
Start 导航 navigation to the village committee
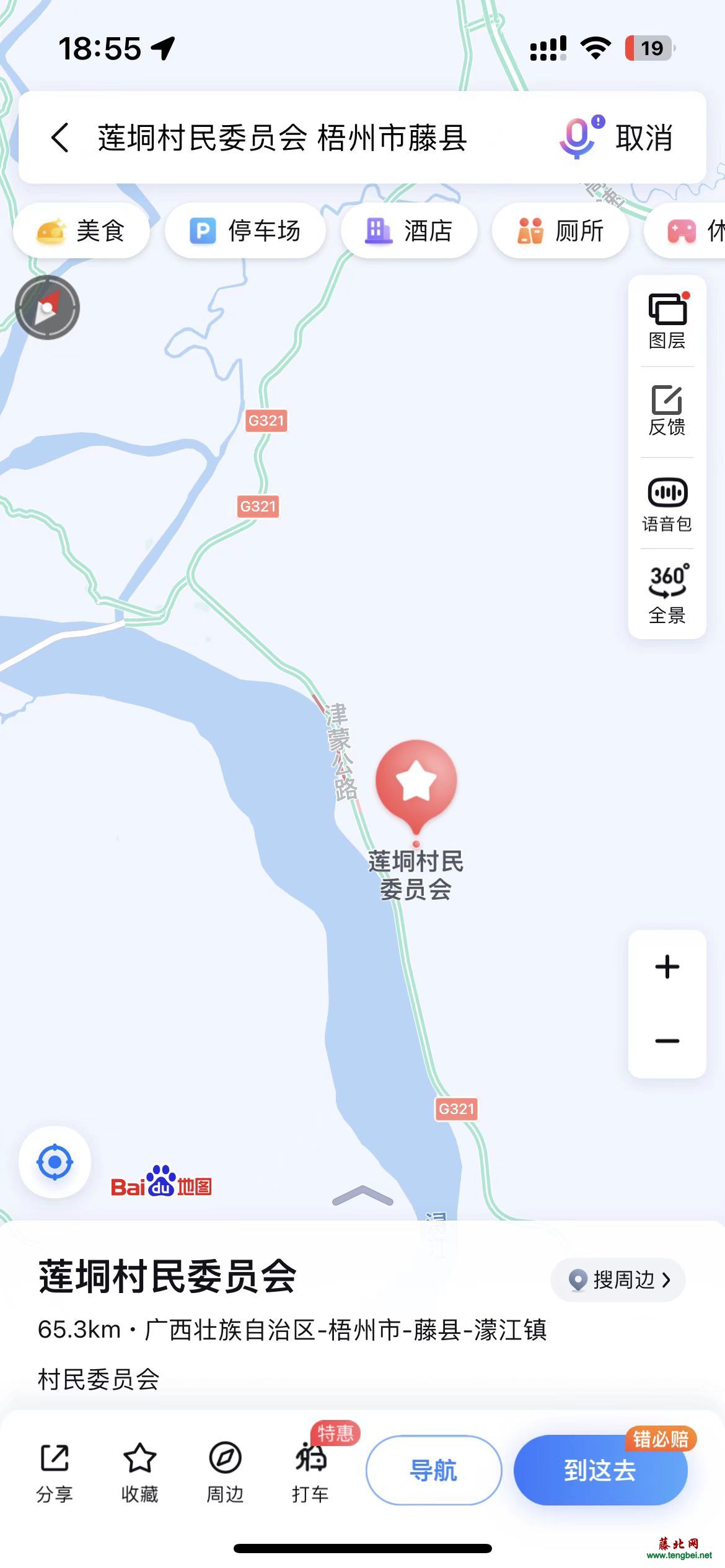coord(433,1470)
